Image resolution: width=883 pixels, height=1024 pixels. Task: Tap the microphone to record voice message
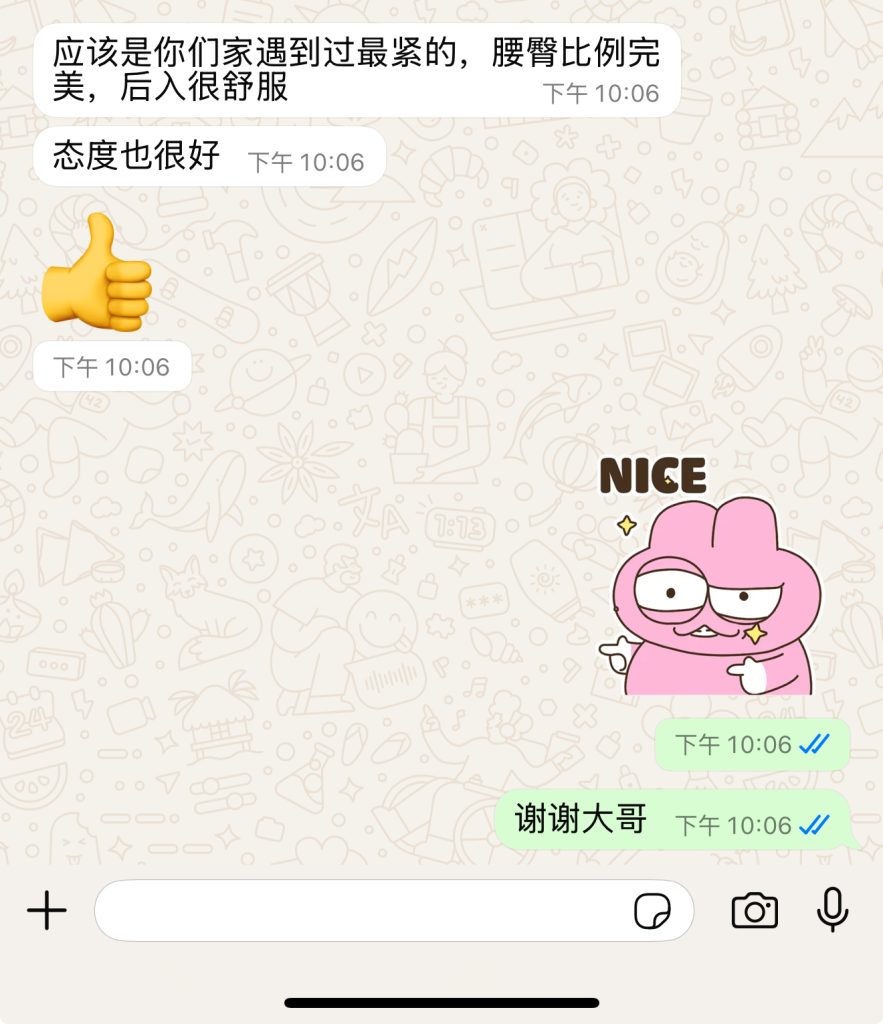coord(832,909)
